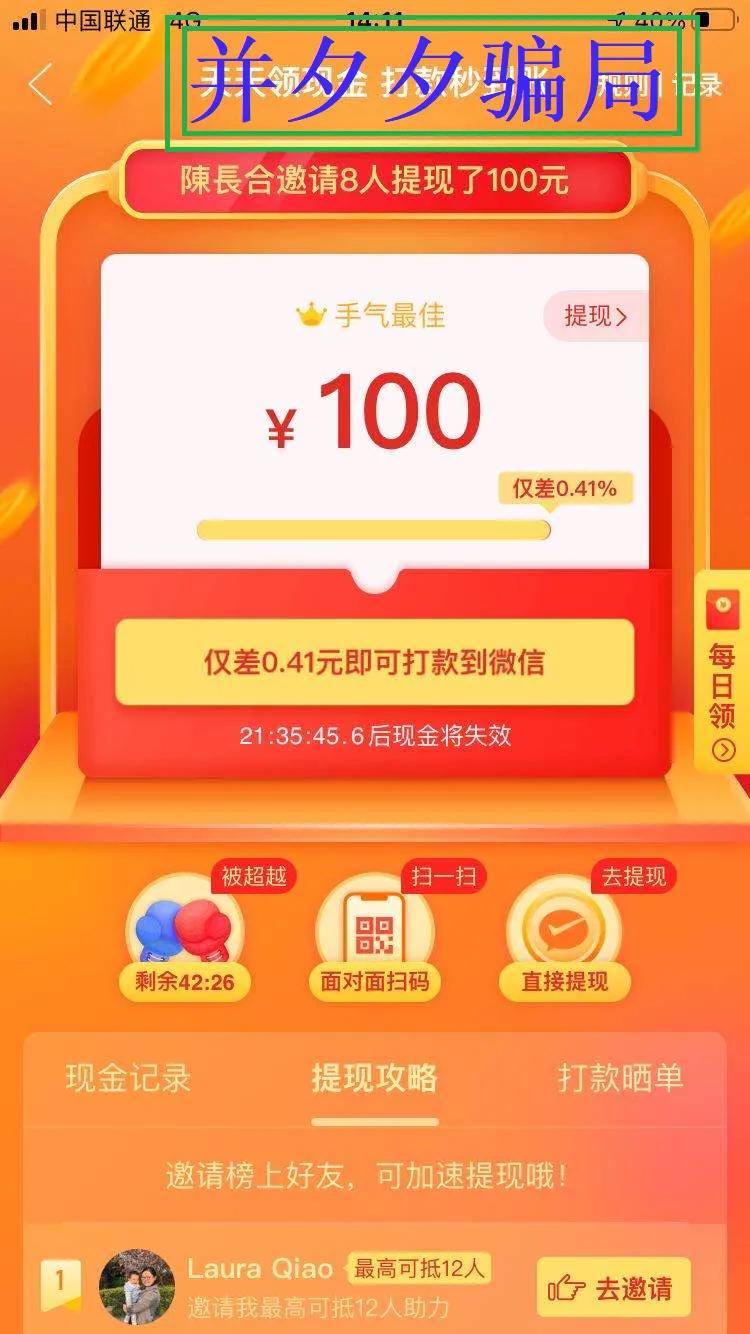Open the 每日领 side tab

point(722,672)
